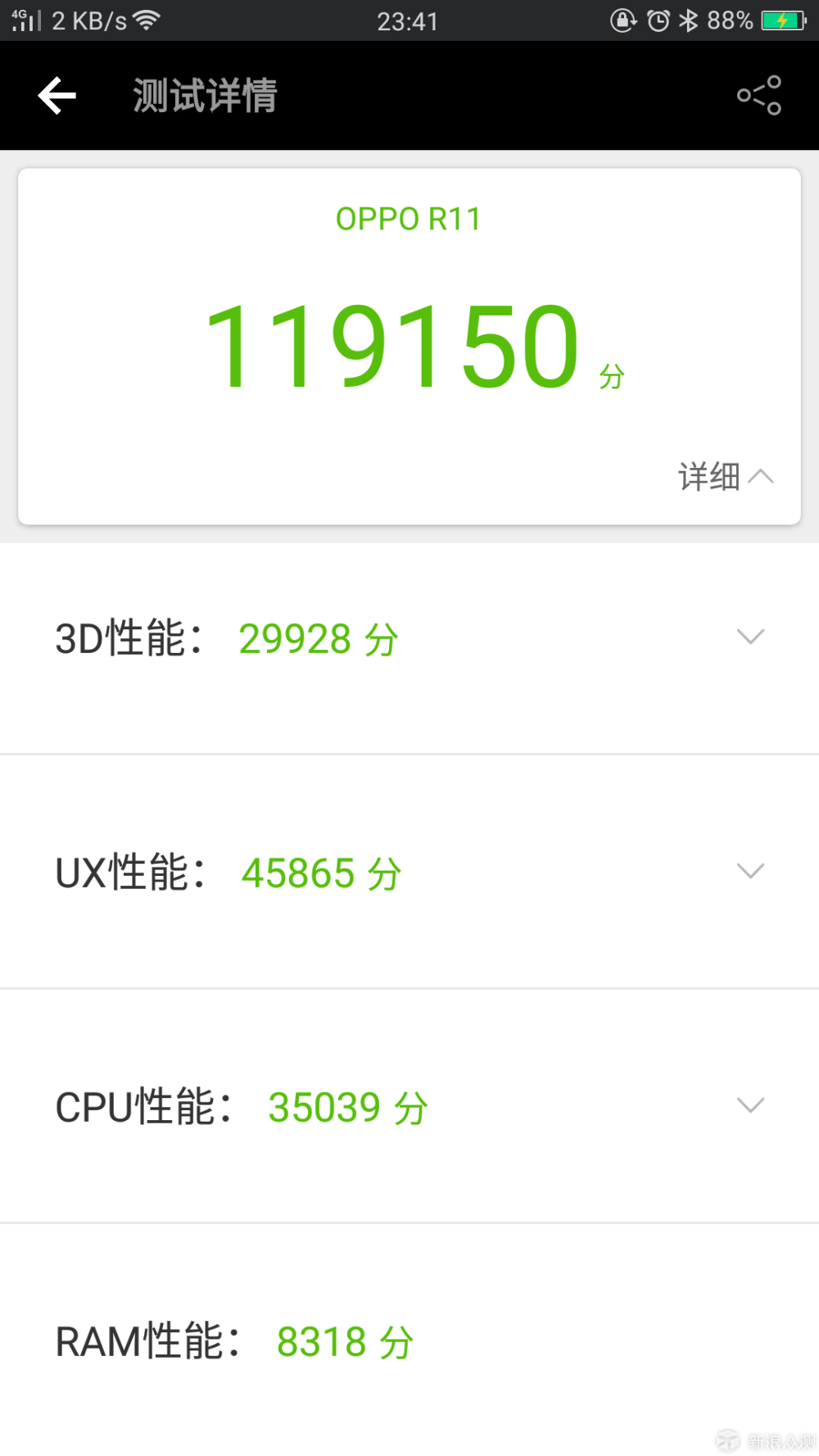This screenshot has height=1456, width=819.
Task: Click the 88% battery percentage text
Action: point(731,20)
